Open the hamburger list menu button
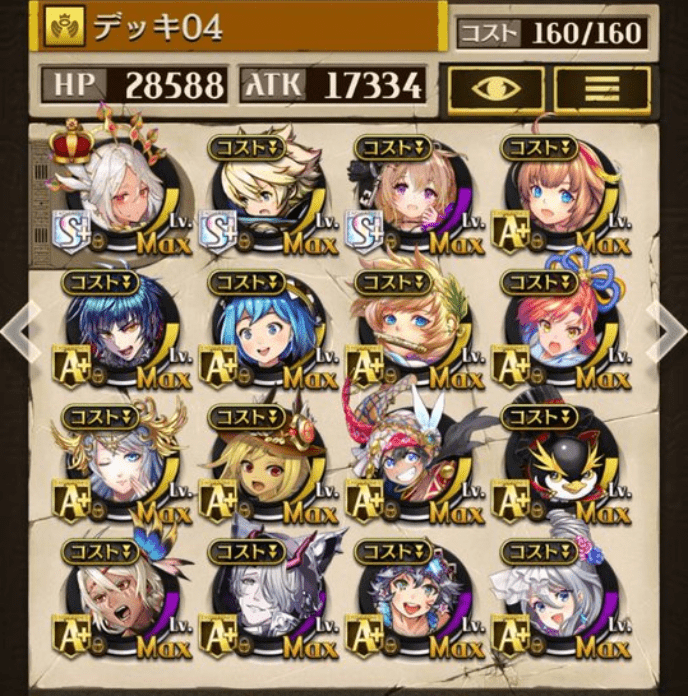Viewport: 688px width, 696px height. (601, 88)
